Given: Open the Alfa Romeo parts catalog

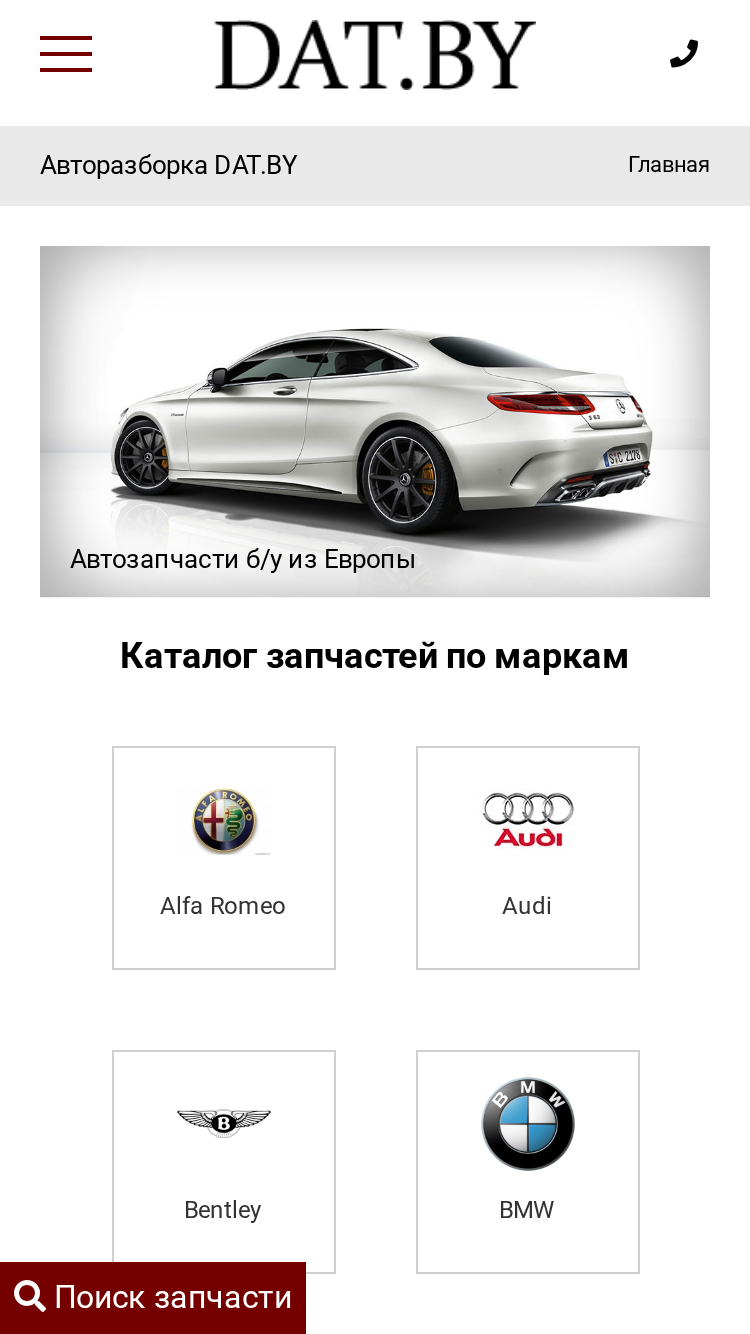Looking at the screenshot, I should [224, 858].
